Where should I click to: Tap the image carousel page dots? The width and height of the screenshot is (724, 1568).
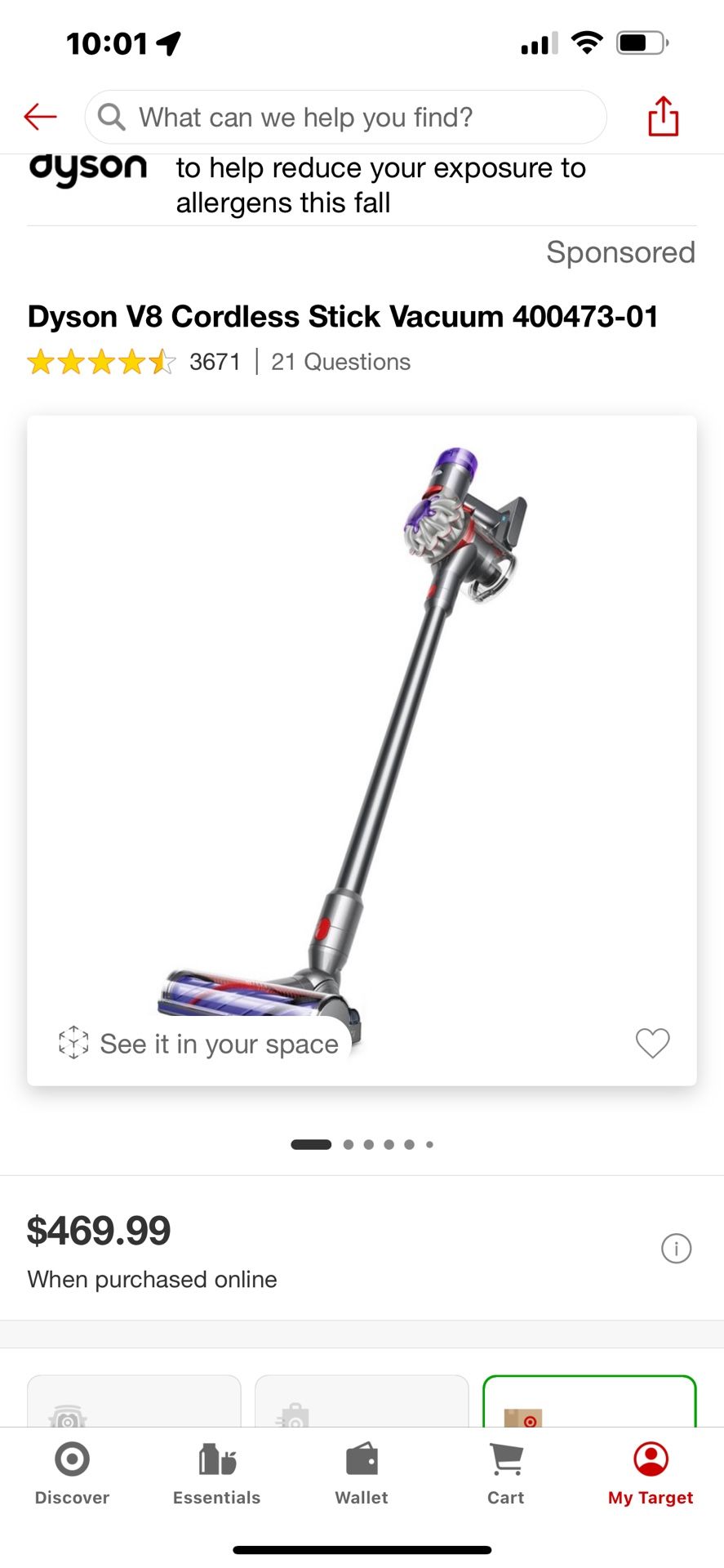362,1144
